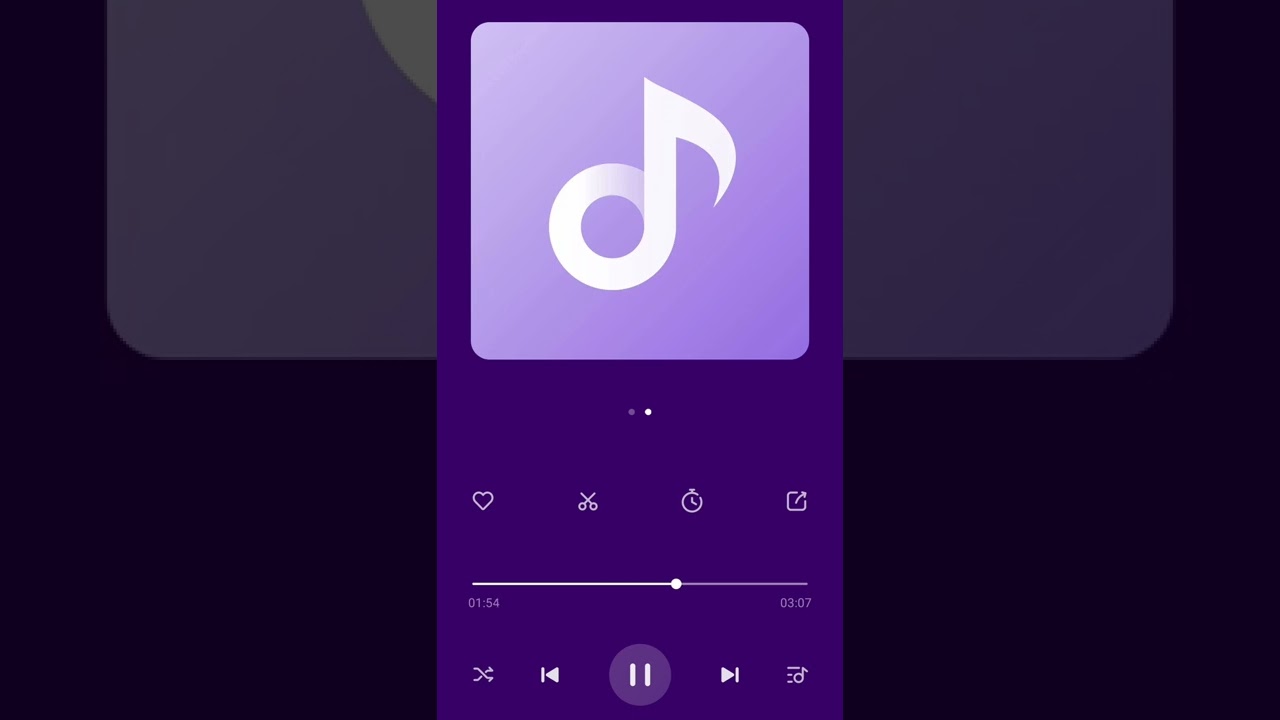Viewport: 1280px width, 720px height.
Task: Open the scissors trim tool
Action: click(588, 501)
